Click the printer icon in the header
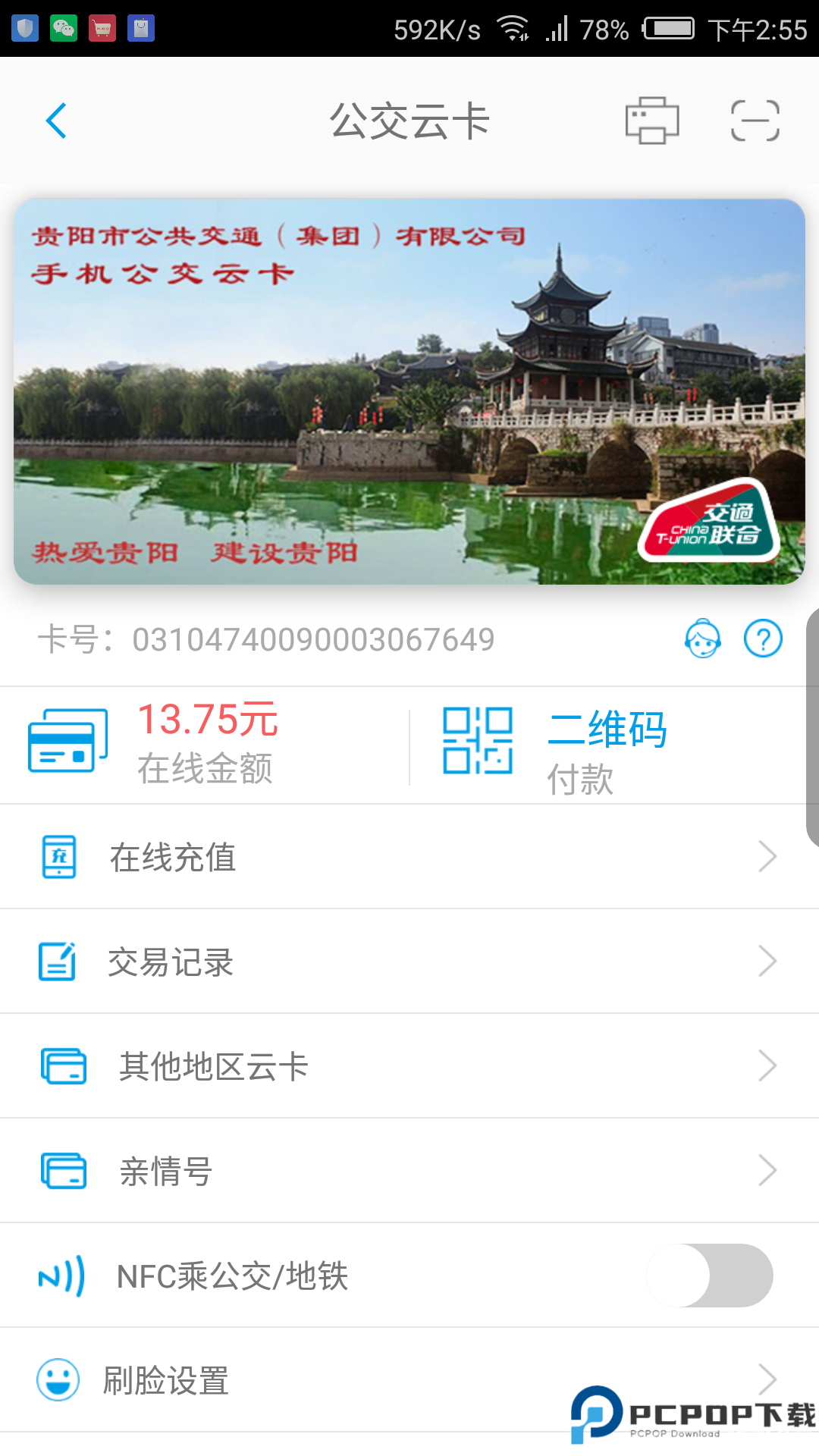 [653, 120]
